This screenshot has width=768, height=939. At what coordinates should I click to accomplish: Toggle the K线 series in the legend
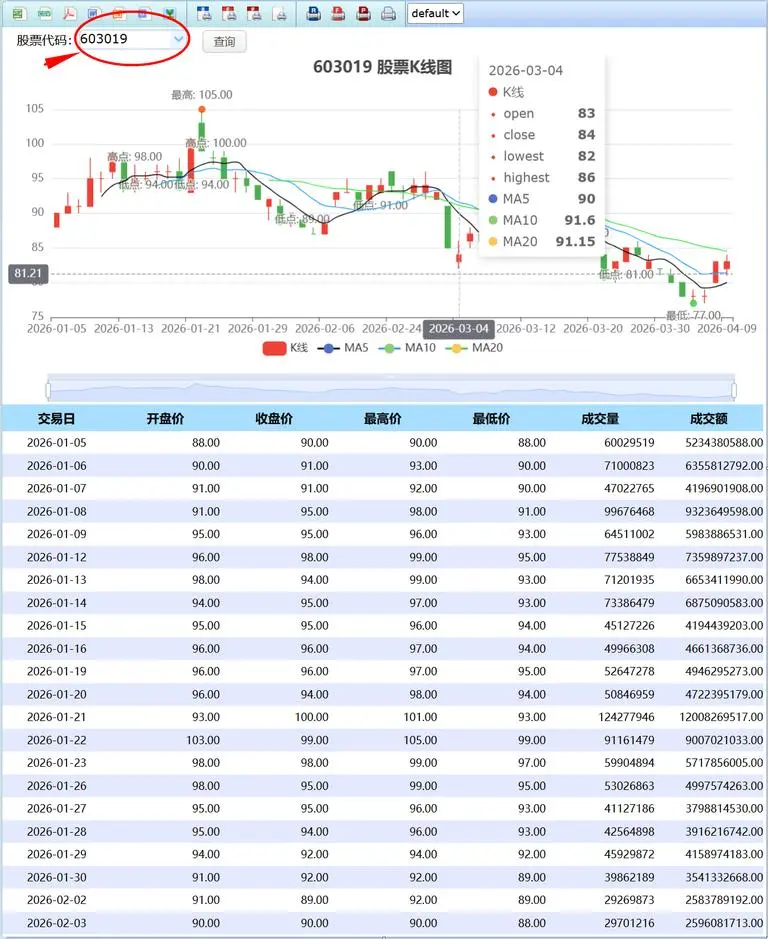click(x=285, y=348)
